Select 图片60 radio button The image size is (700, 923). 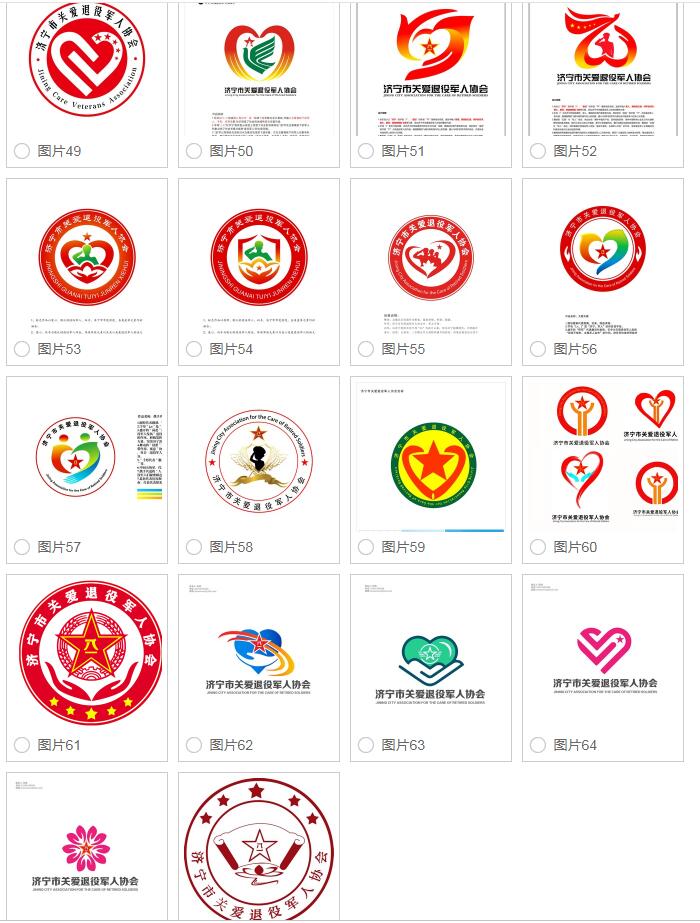pos(538,547)
